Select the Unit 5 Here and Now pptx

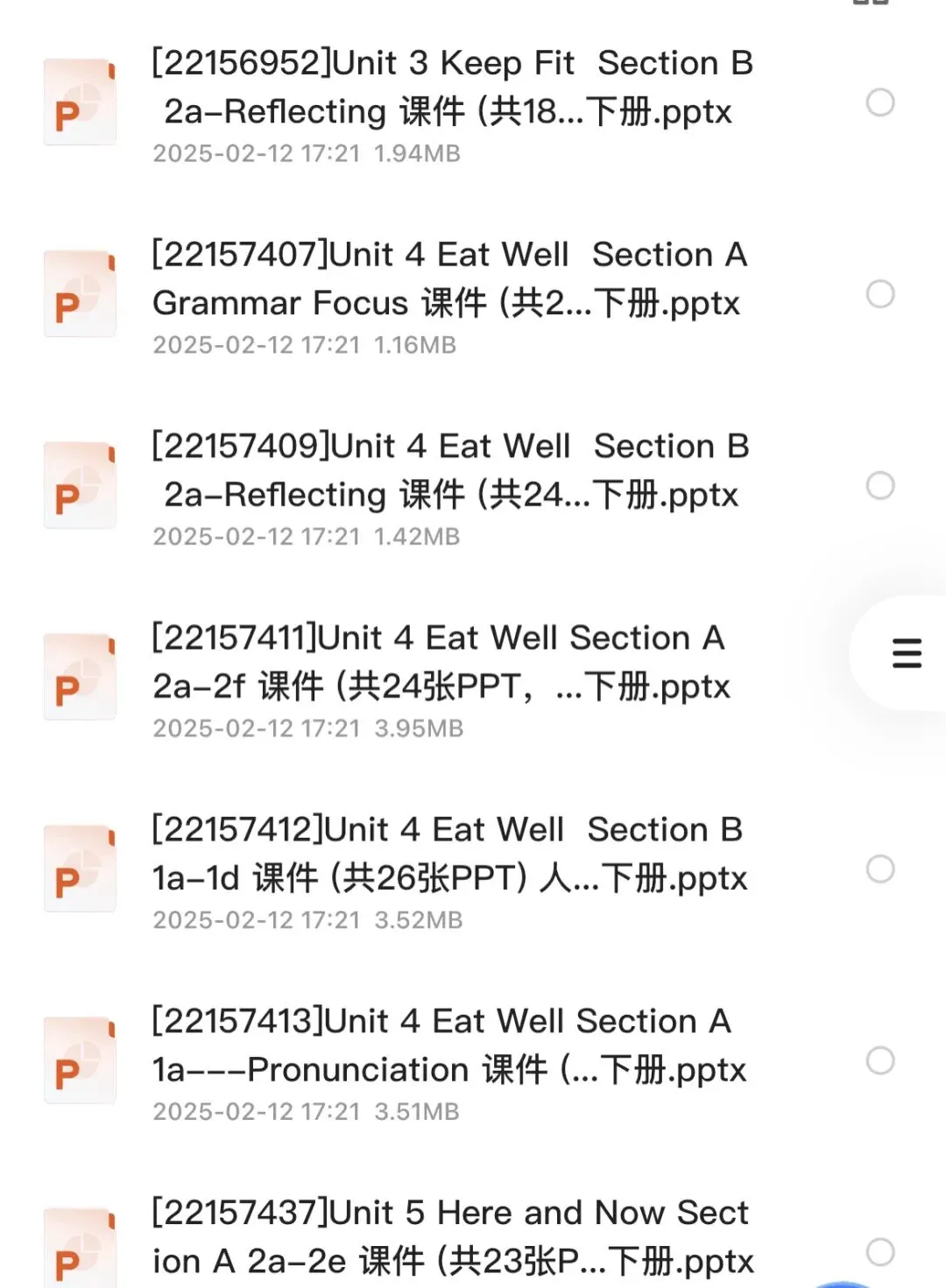tap(880, 1252)
